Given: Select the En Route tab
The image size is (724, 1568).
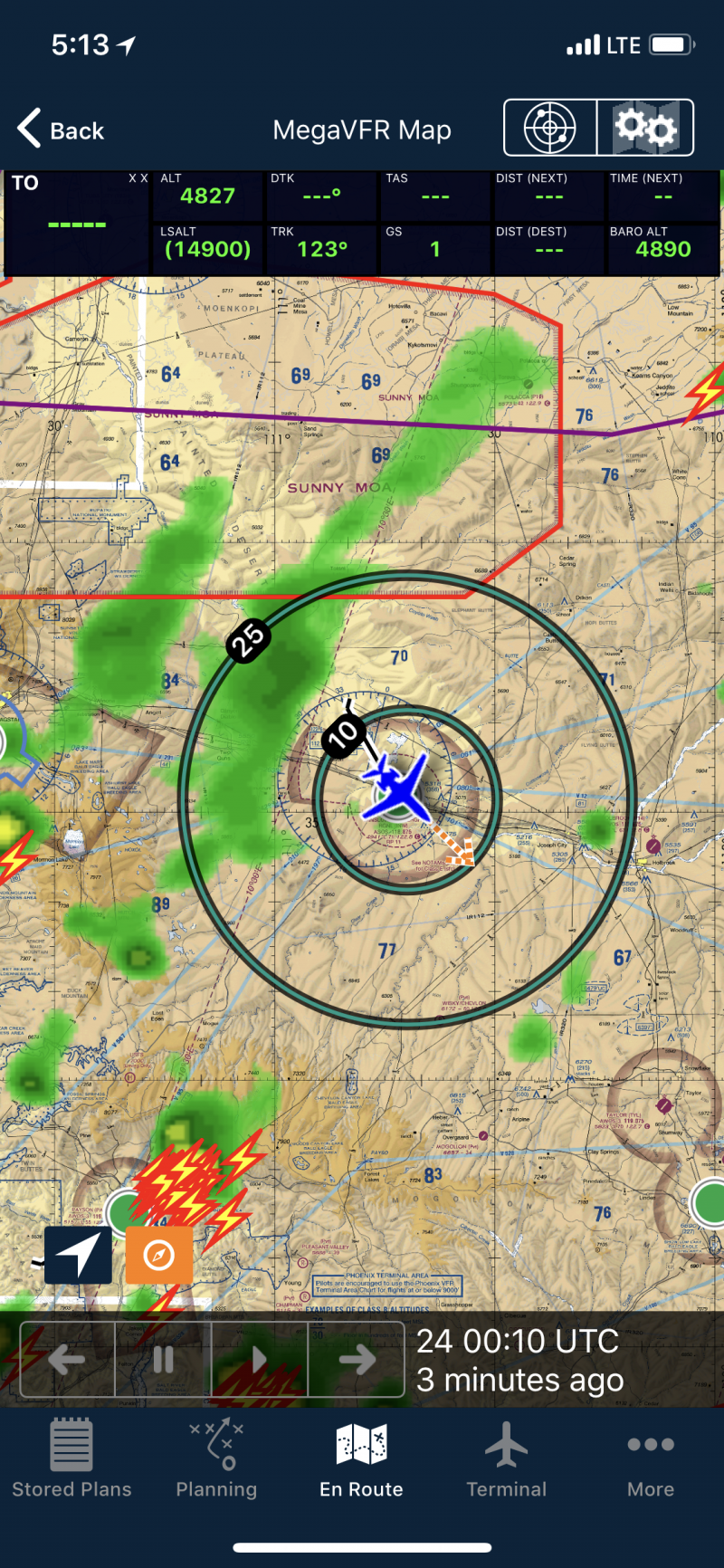Looking at the screenshot, I should coord(361,1458).
